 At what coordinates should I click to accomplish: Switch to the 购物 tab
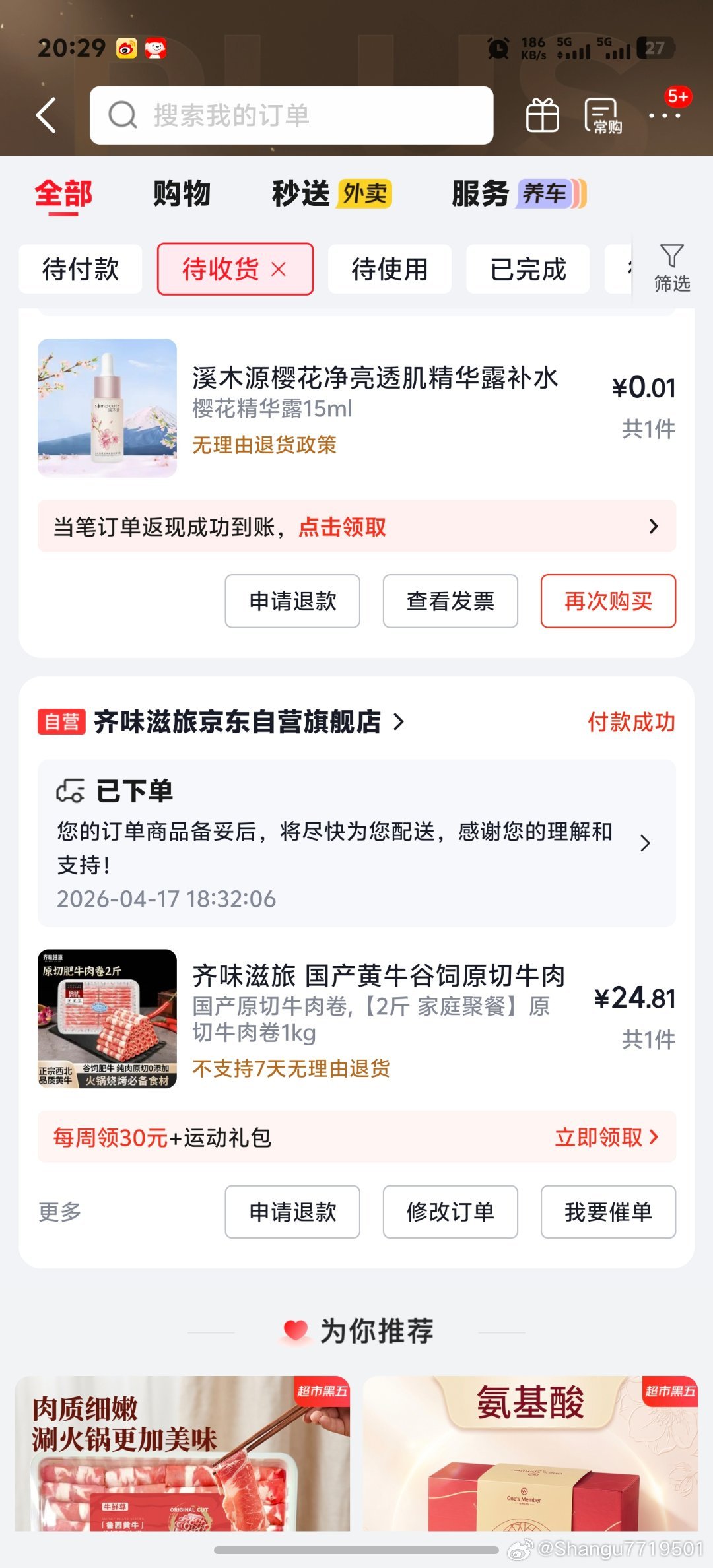pyautogui.click(x=182, y=194)
